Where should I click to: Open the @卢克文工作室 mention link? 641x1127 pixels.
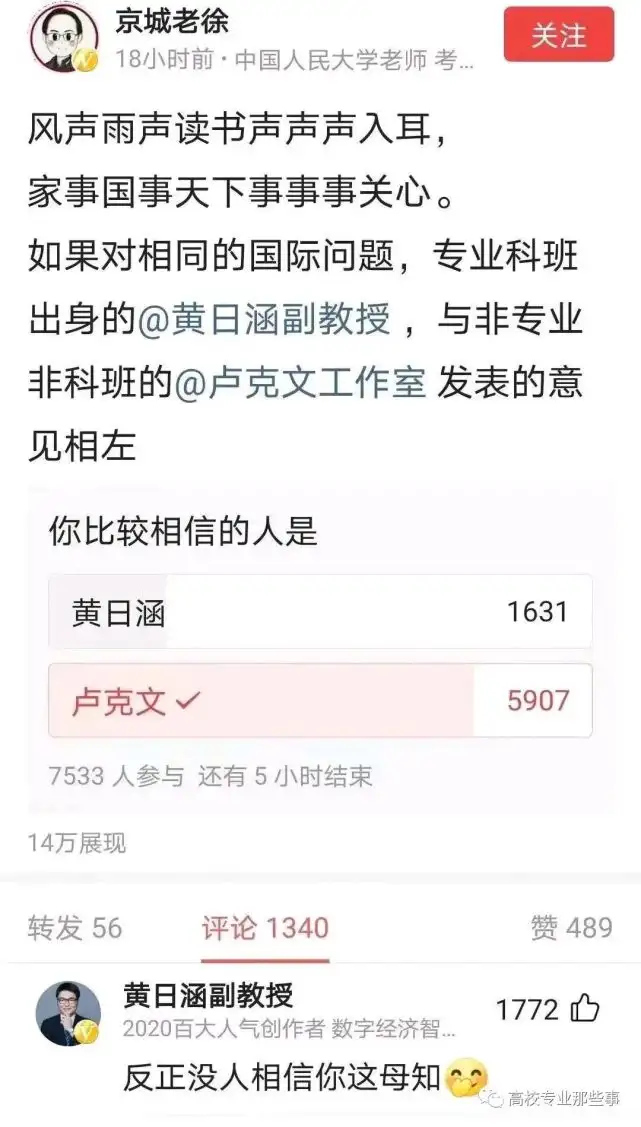coord(300,383)
